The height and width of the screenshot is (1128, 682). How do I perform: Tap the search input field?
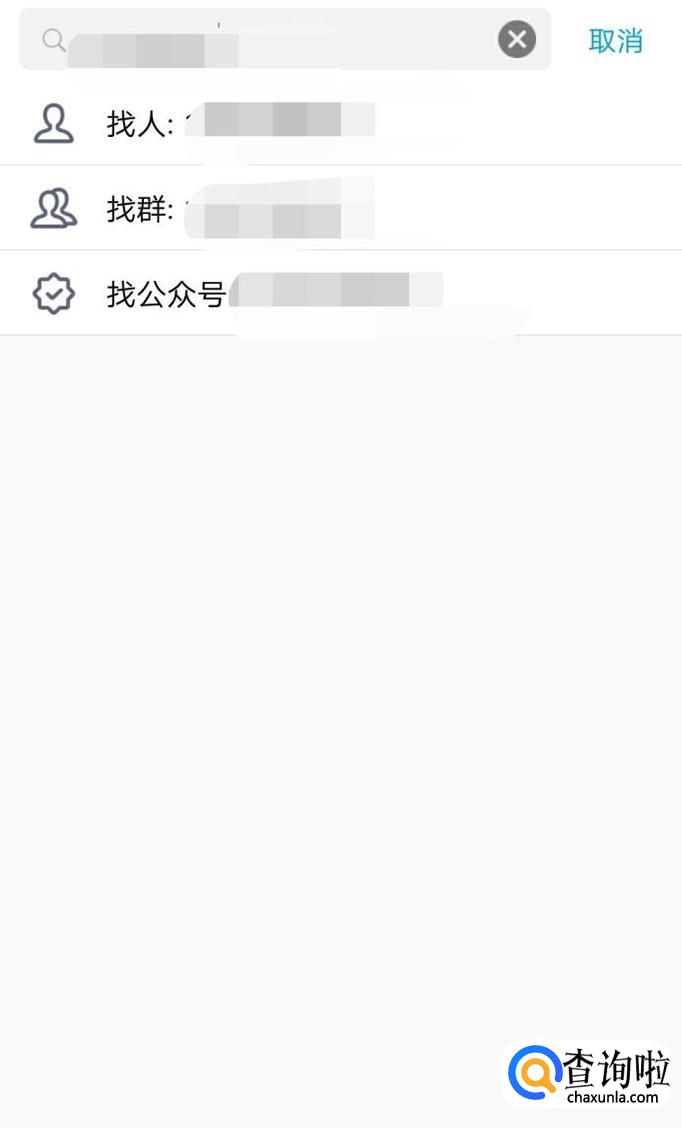point(270,40)
